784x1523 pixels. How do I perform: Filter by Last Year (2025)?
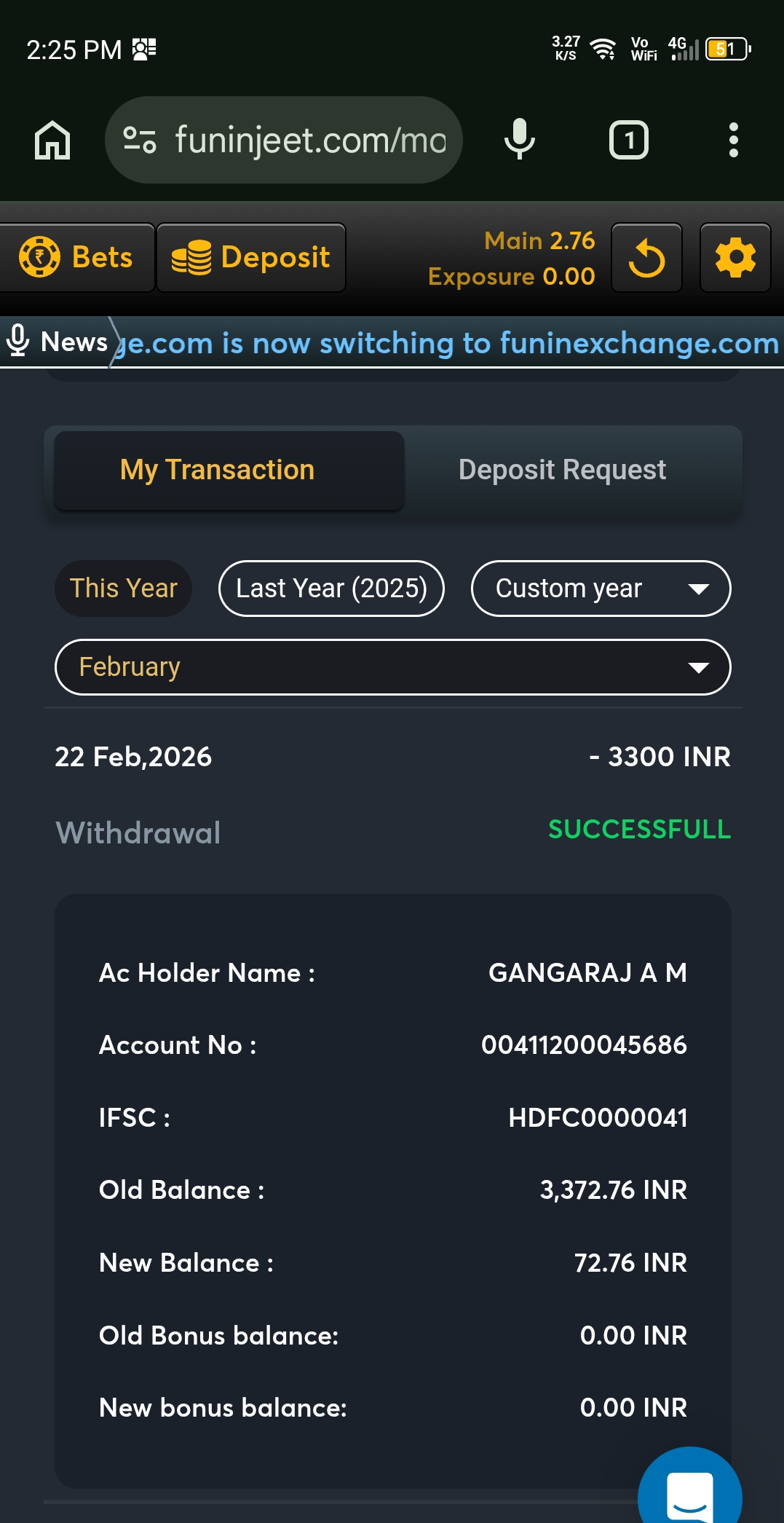[x=331, y=589]
